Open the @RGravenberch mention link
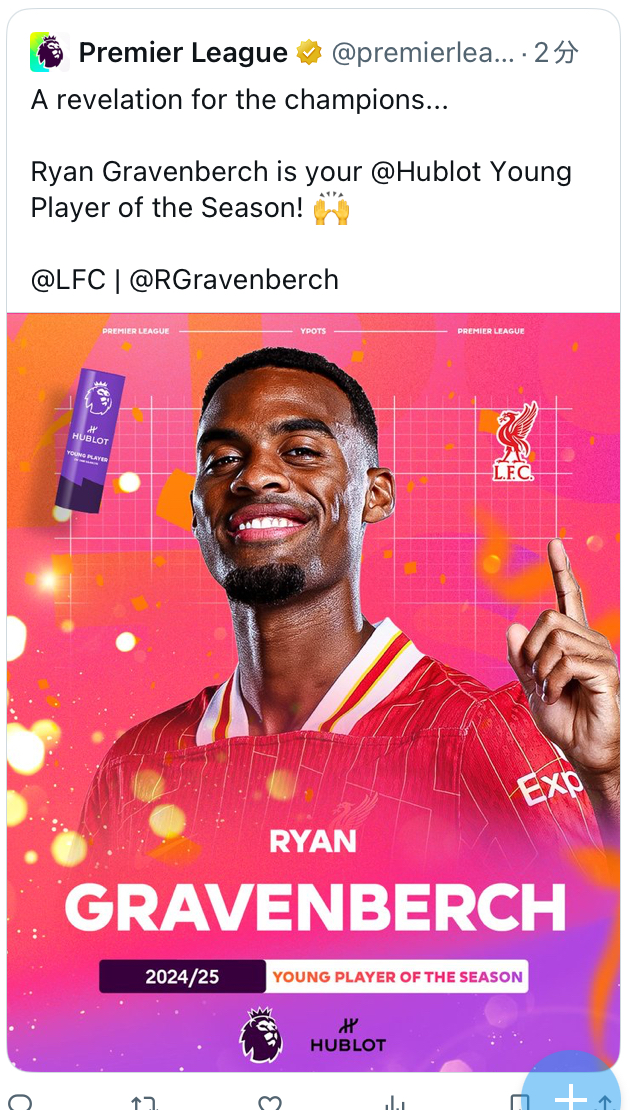This screenshot has height=1110, width=639. pyautogui.click(x=234, y=280)
